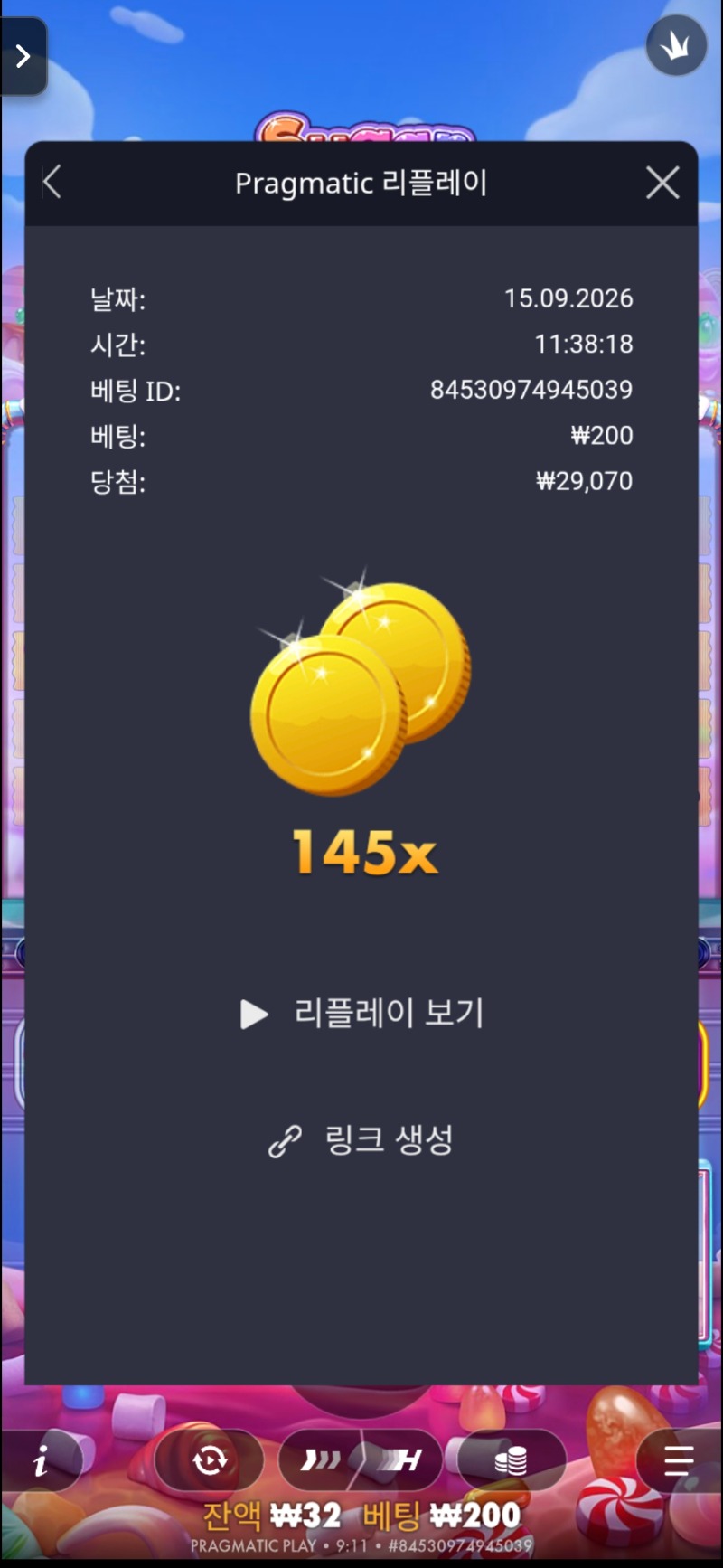Open the hamburger menu
The image size is (723, 1568).
[x=679, y=1459]
